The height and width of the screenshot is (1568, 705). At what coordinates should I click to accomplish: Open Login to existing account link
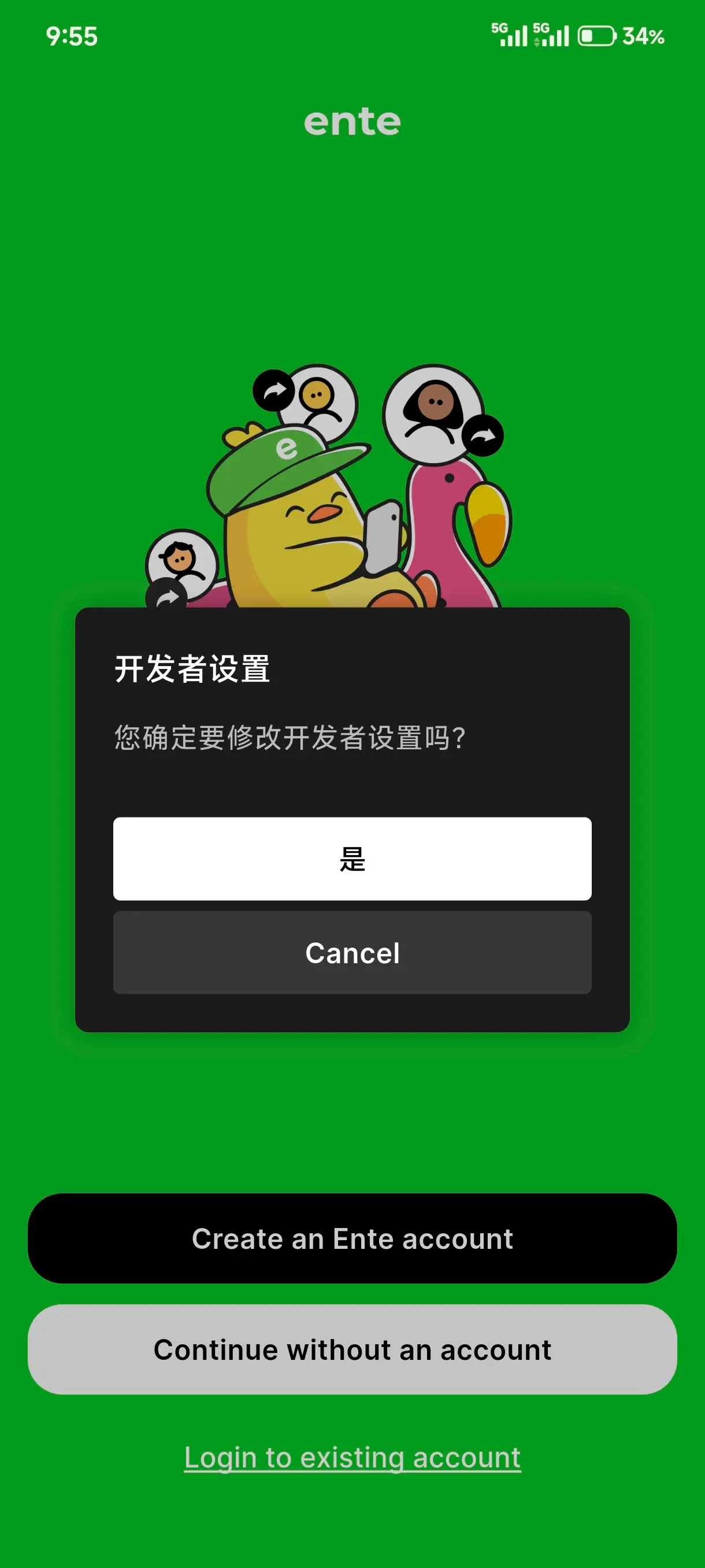point(351,1456)
